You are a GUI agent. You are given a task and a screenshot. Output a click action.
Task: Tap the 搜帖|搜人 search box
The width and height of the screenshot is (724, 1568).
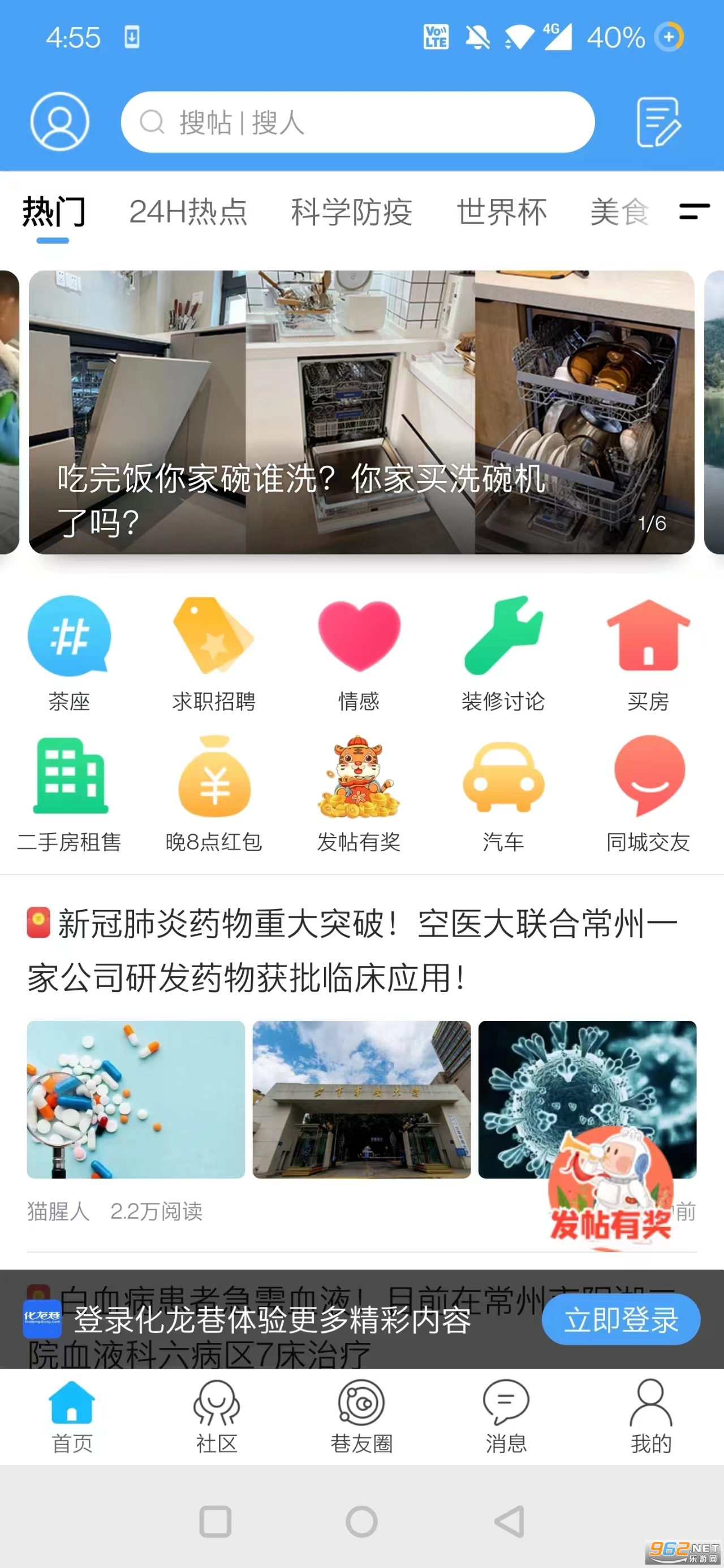coord(357,122)
